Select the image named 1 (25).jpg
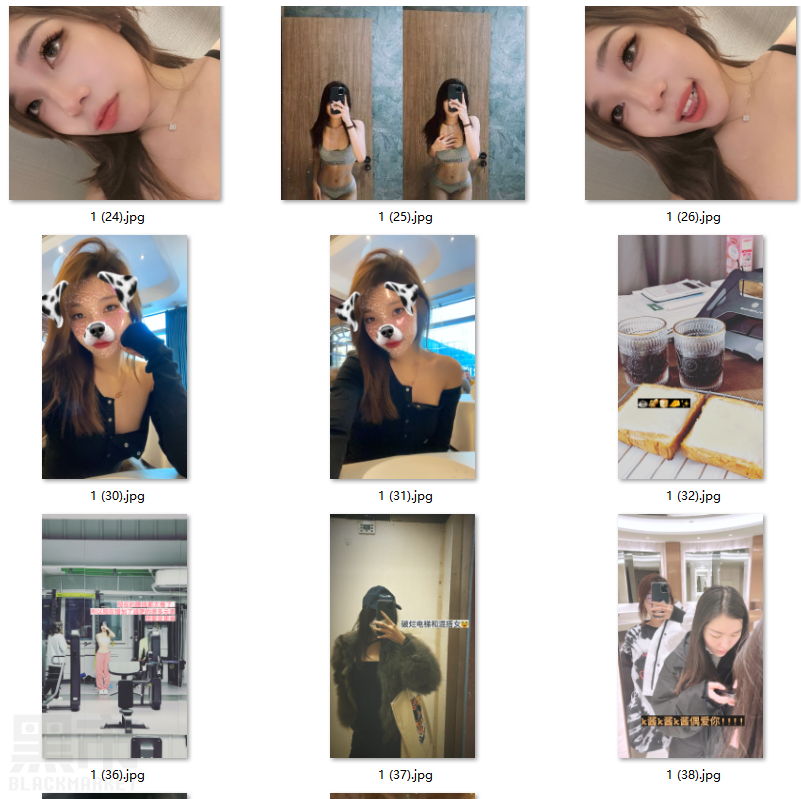801x799 pixels. pyautogui.click(x=403, y=103)
